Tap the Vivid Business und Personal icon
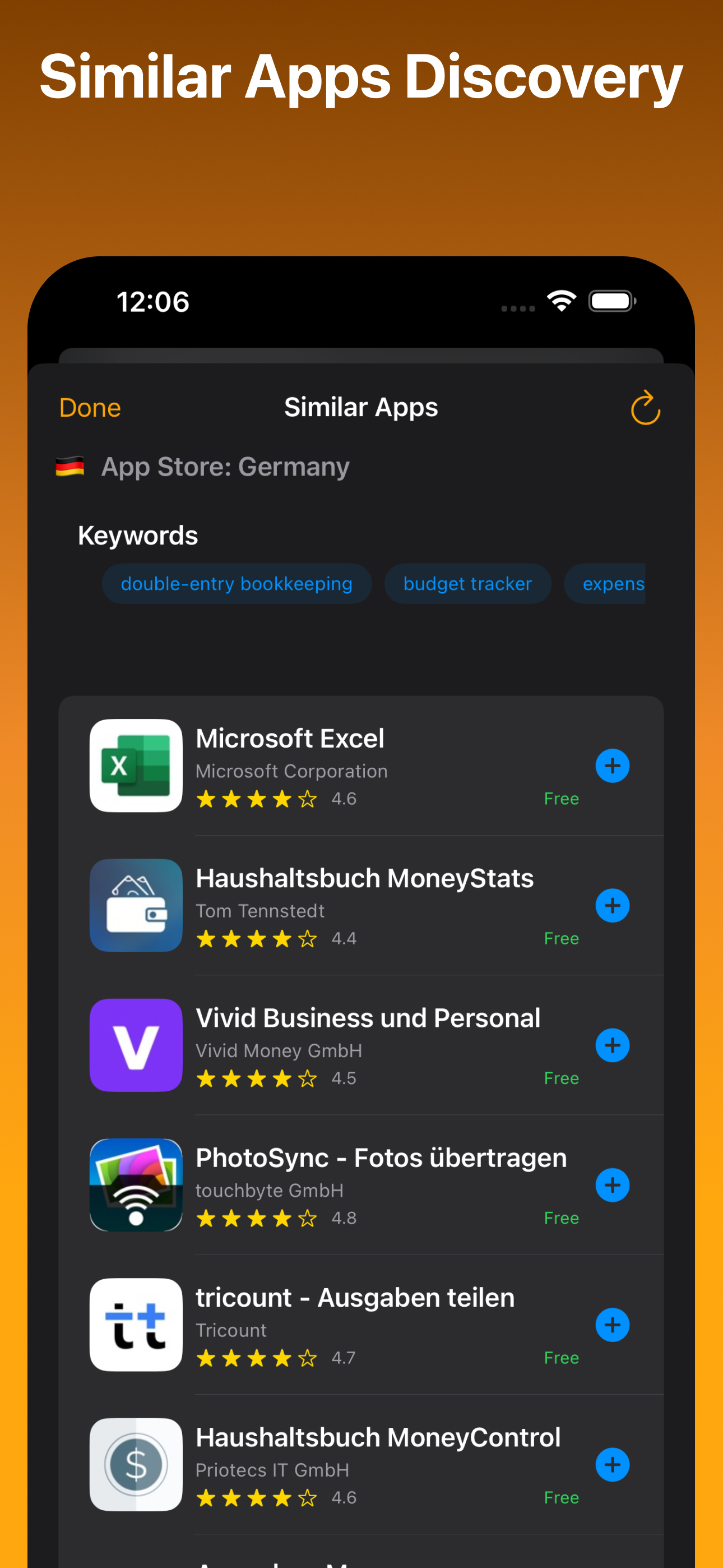This screenshot has height=1568, width=723. tap(136, 1045)
